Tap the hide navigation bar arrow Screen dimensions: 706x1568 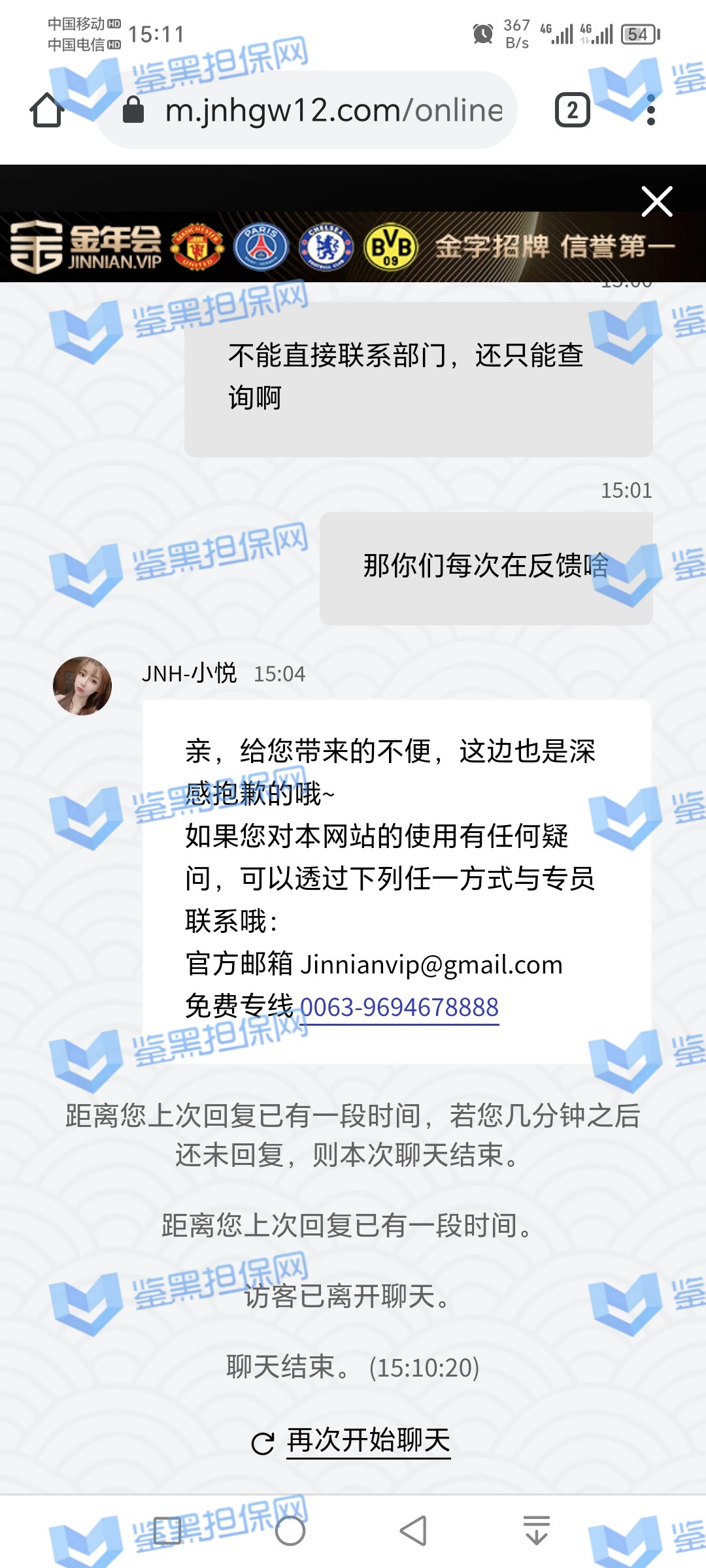[536, 1531]
